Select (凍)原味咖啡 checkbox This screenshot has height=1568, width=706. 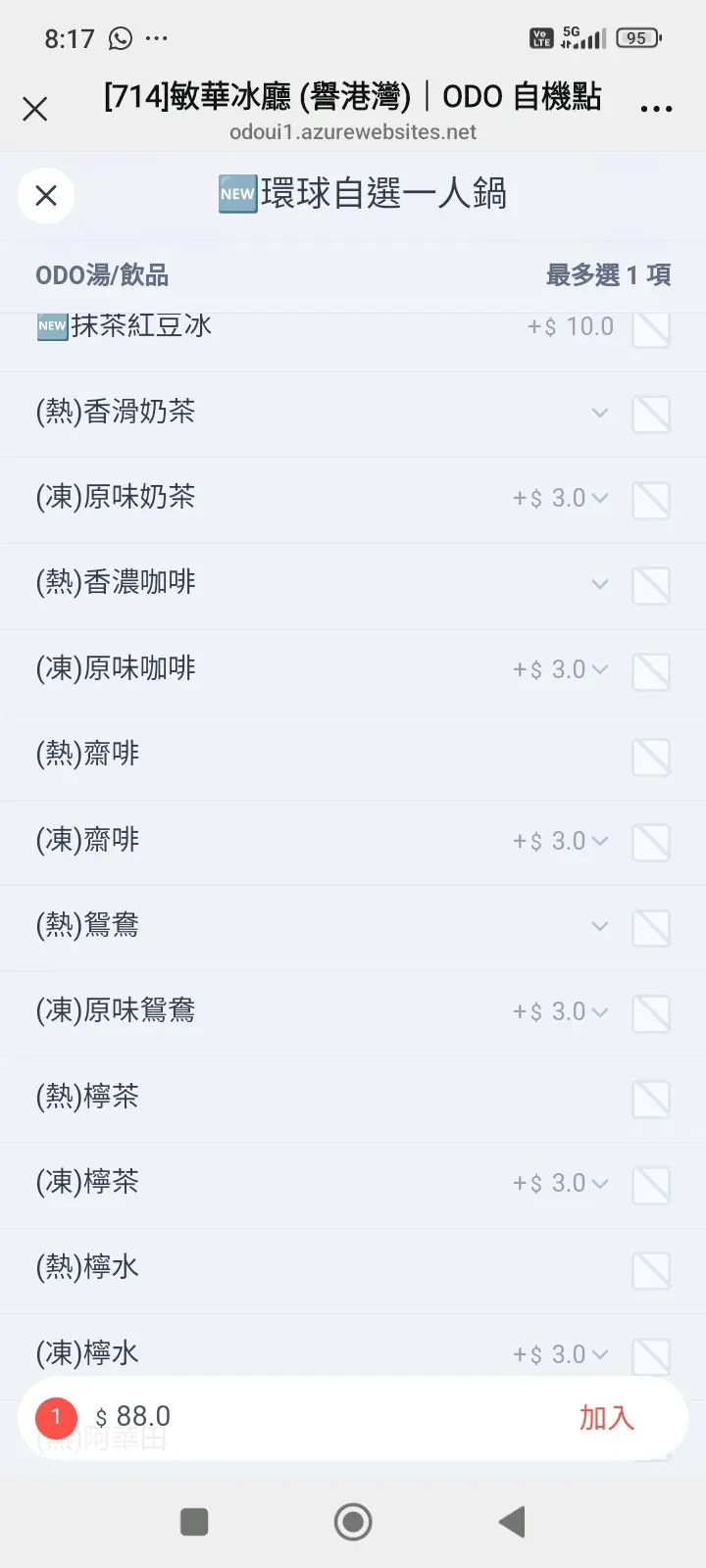(651, 671)
